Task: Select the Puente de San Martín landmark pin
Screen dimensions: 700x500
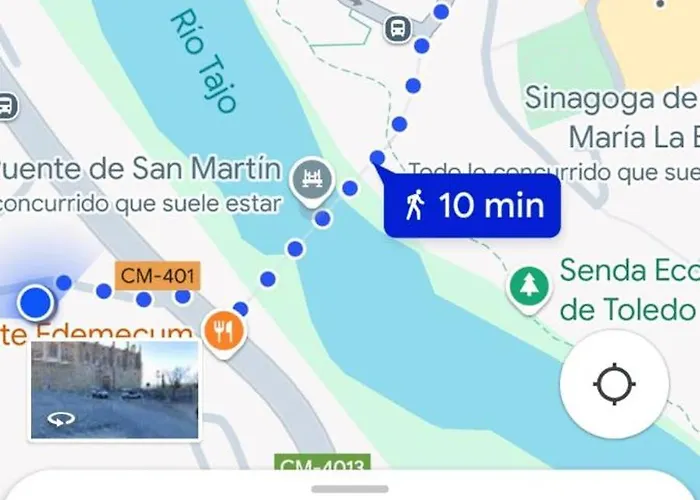Action: tap(311, 181)
